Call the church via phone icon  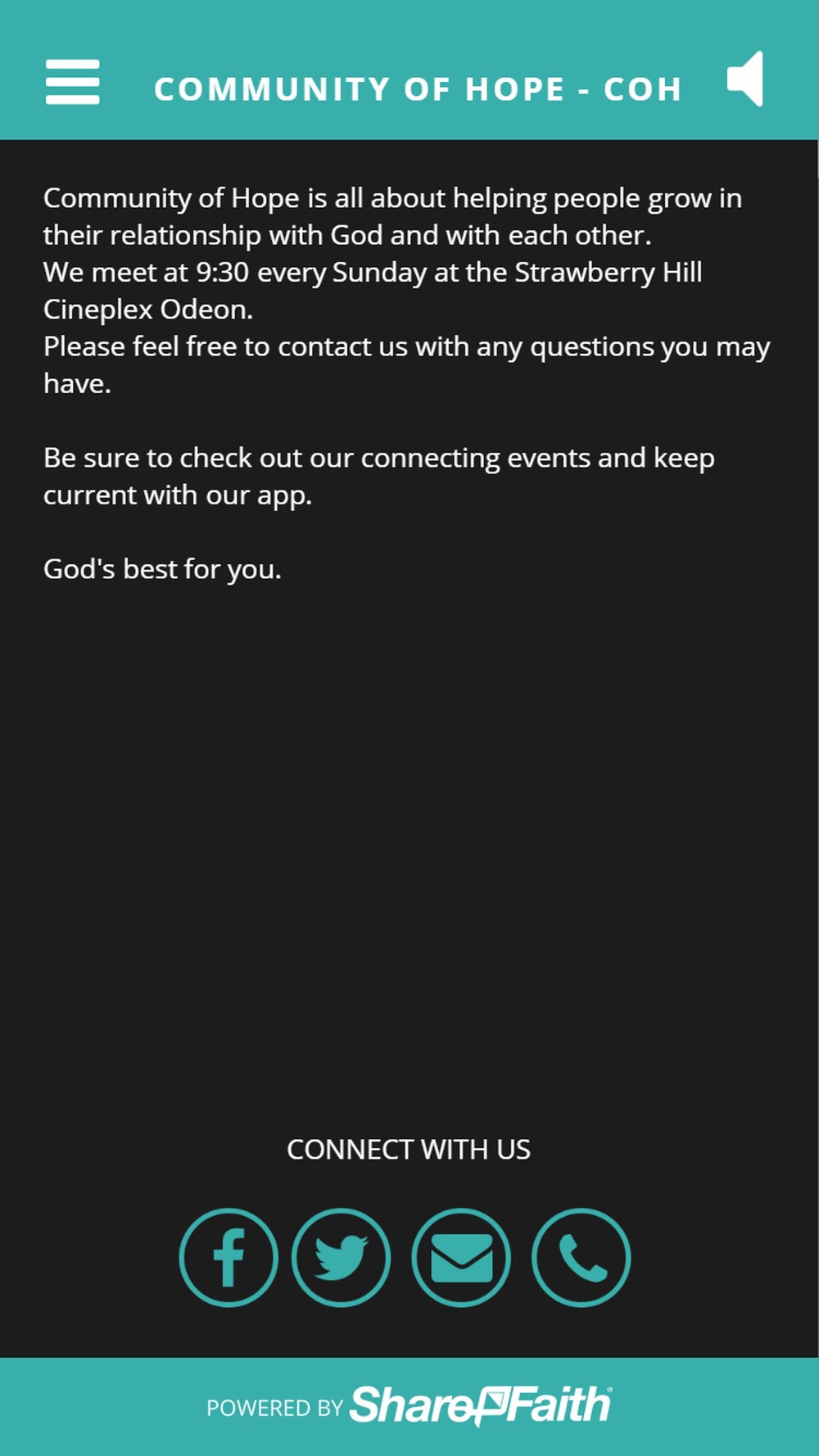pos(581,1257)
